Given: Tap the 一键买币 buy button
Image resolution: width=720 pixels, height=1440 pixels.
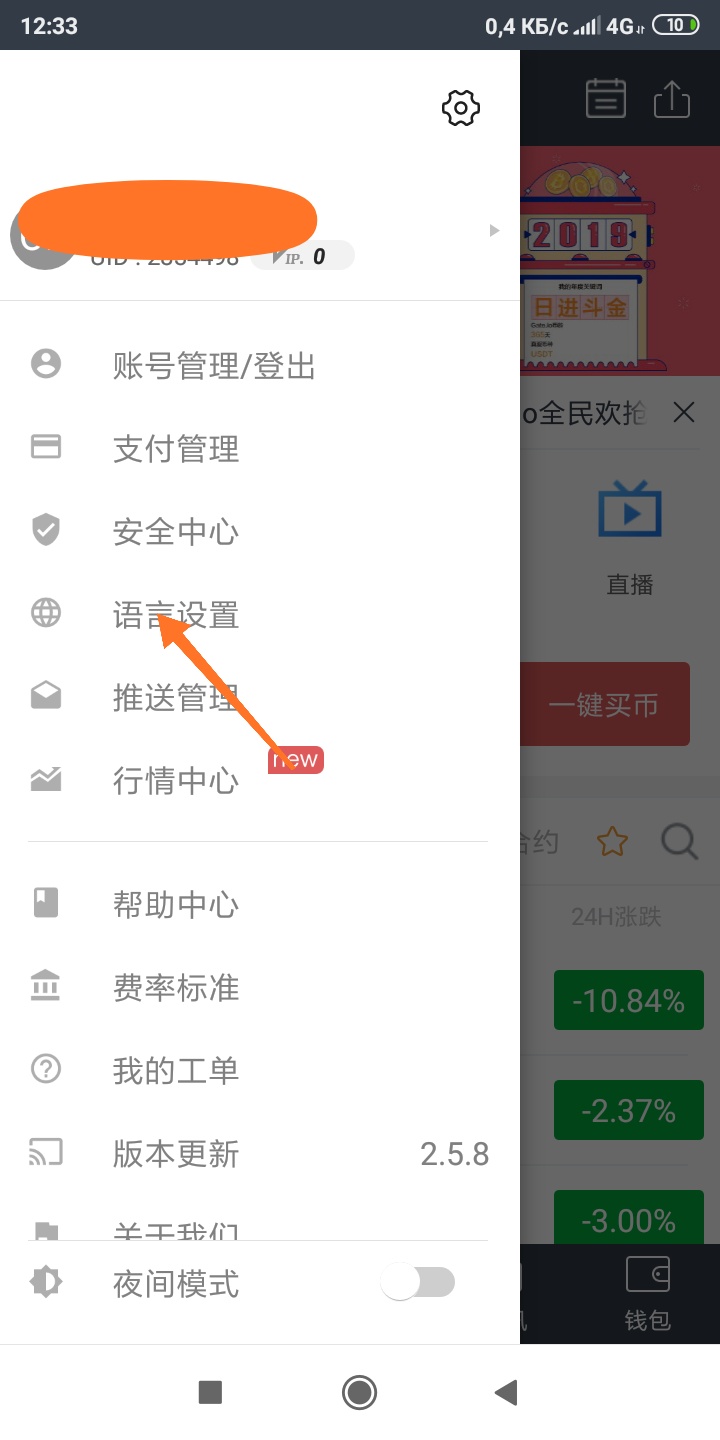Looking at the screenshot, I should 604,704.
